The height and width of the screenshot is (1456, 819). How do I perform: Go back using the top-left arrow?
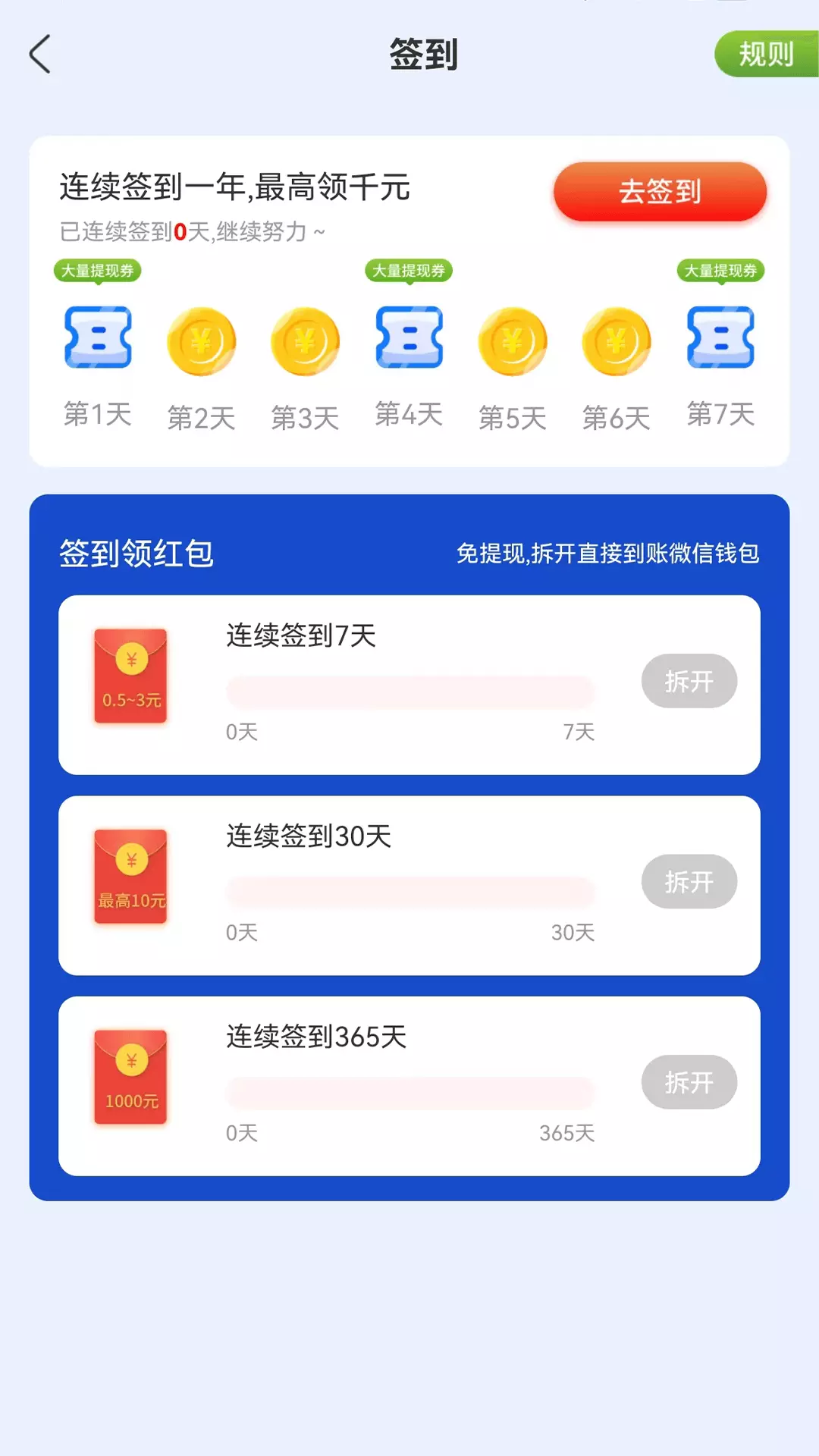click(x=40, y=54)
